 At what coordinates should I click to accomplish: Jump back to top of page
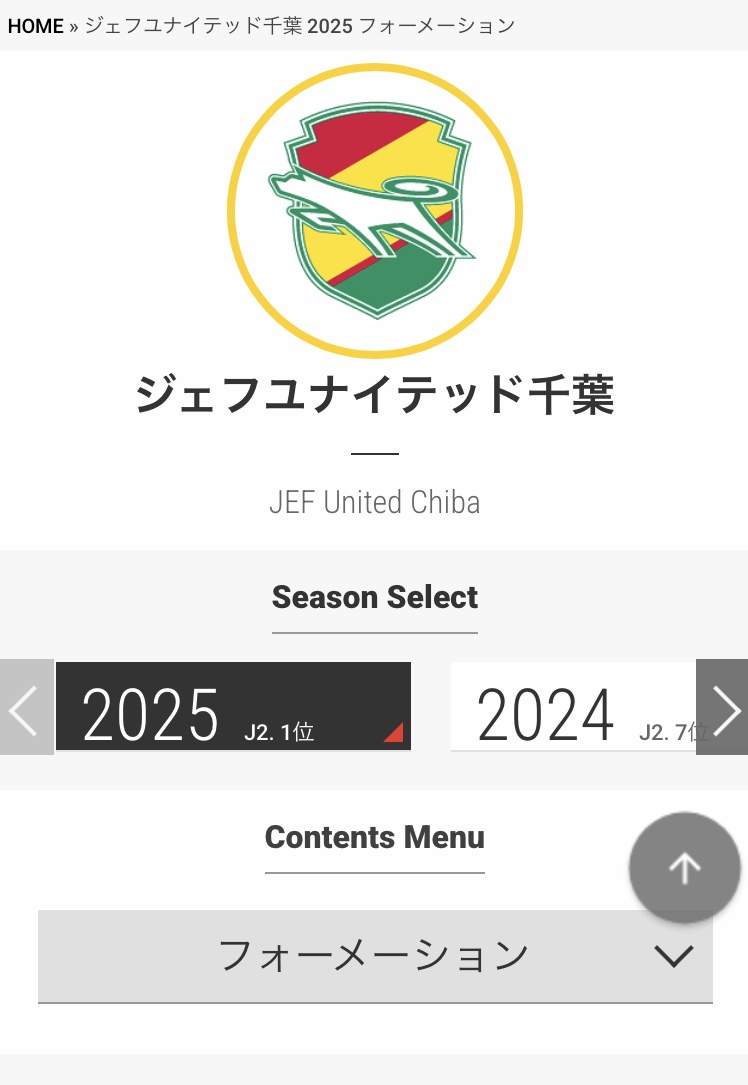tap(685, 868)
